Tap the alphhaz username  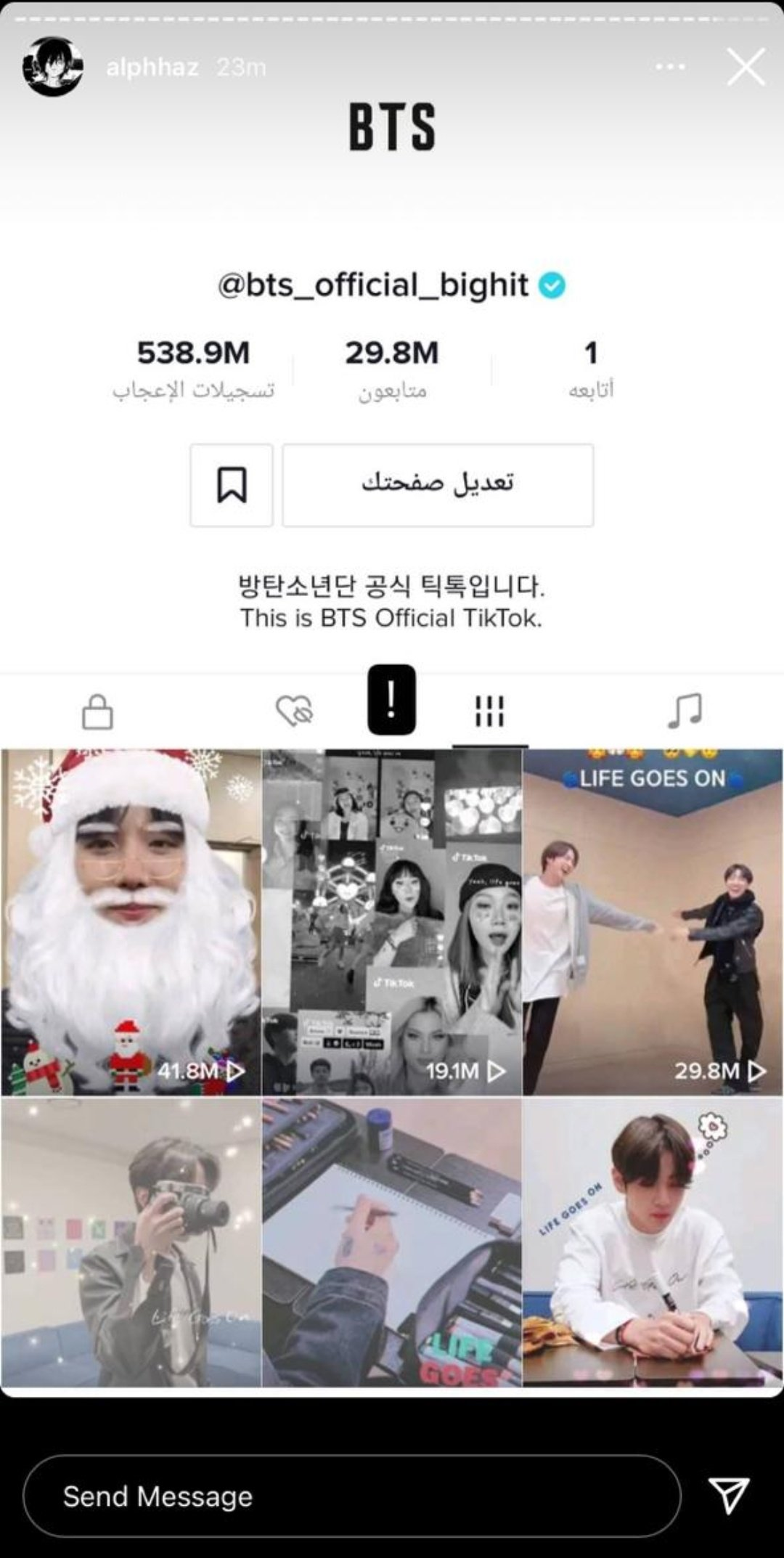pos(152,68)
